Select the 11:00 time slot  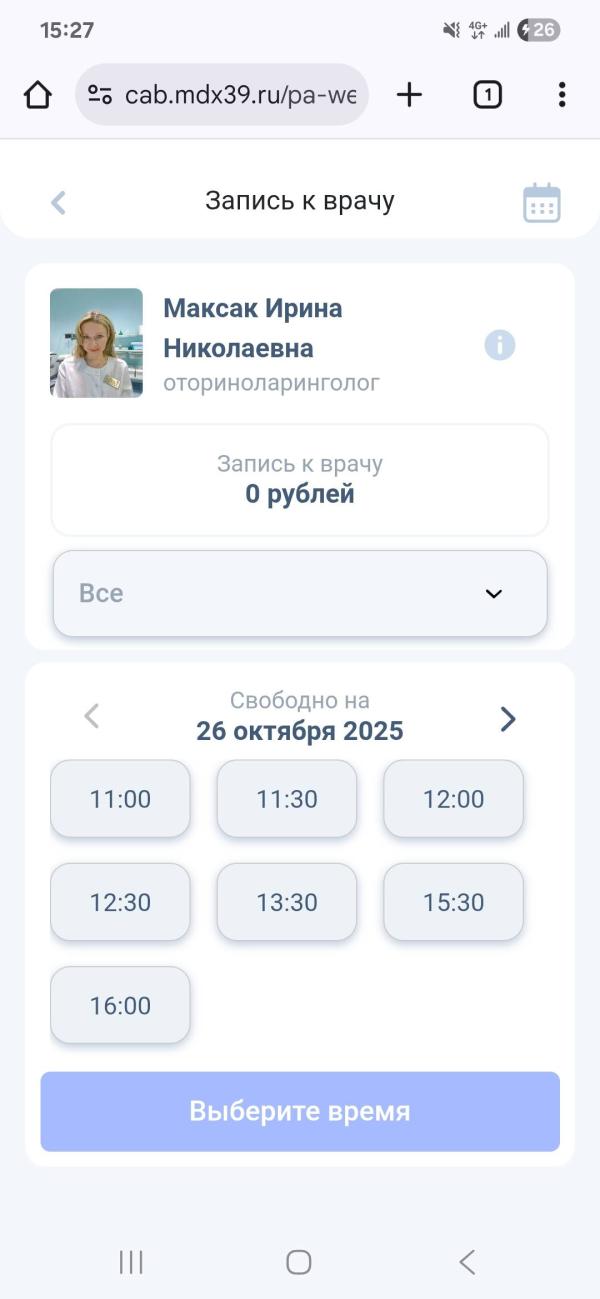click(x=120, y=799)
